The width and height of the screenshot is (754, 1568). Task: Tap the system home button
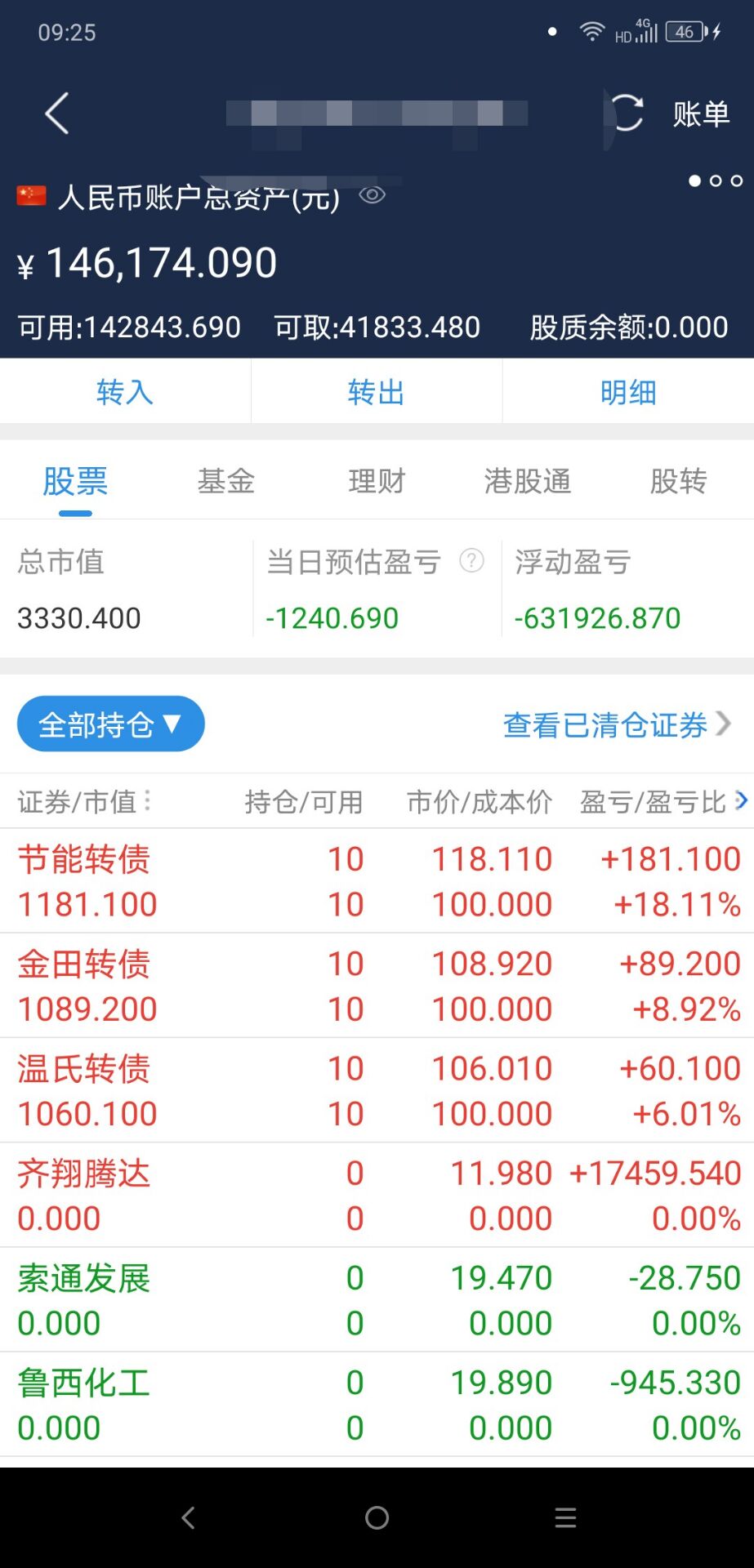pyautogui.click(x=377, y=1517)
